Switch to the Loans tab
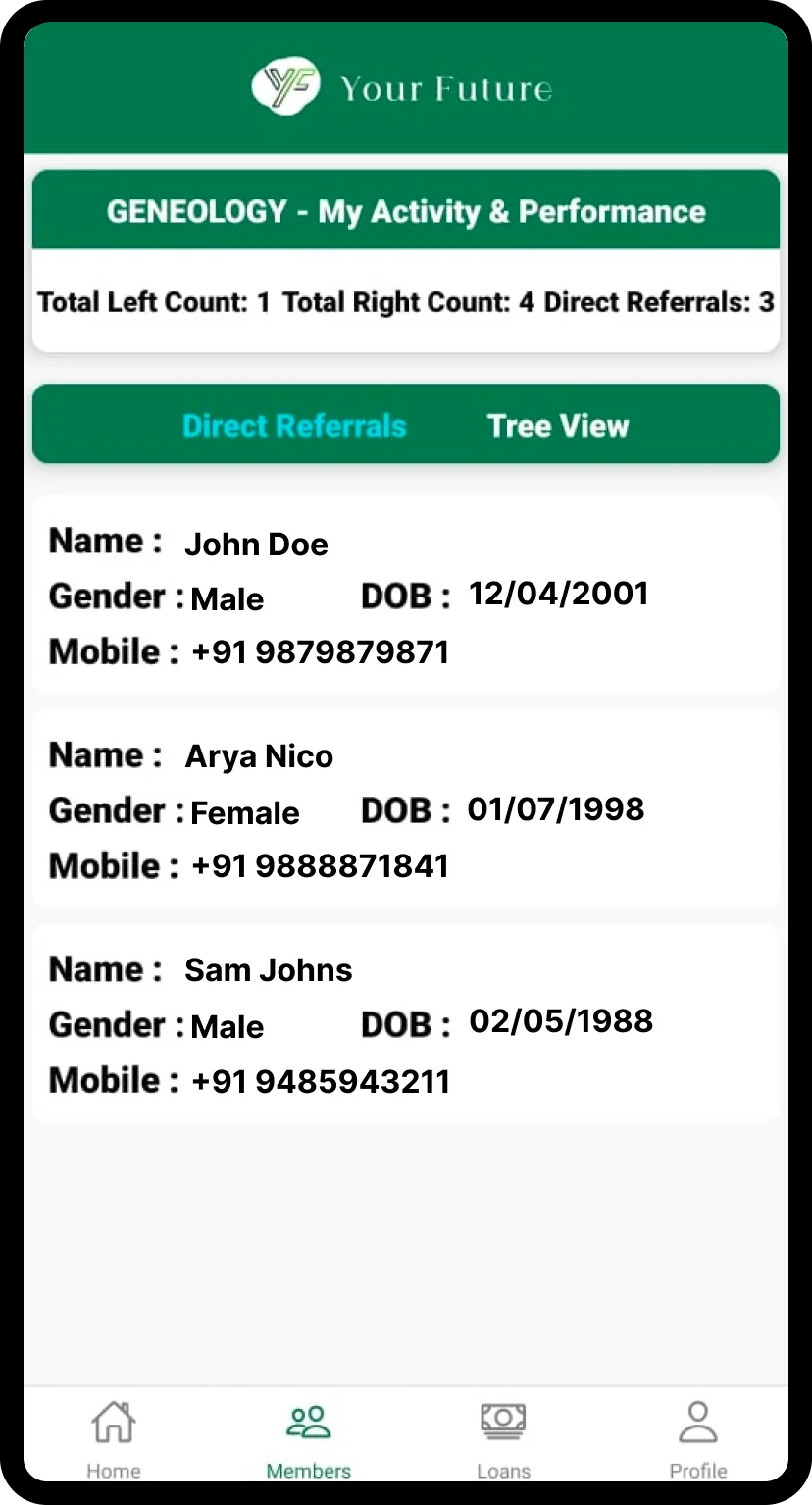Image resolution: width=812 pixels, height=1505 pixels. 503,1436
